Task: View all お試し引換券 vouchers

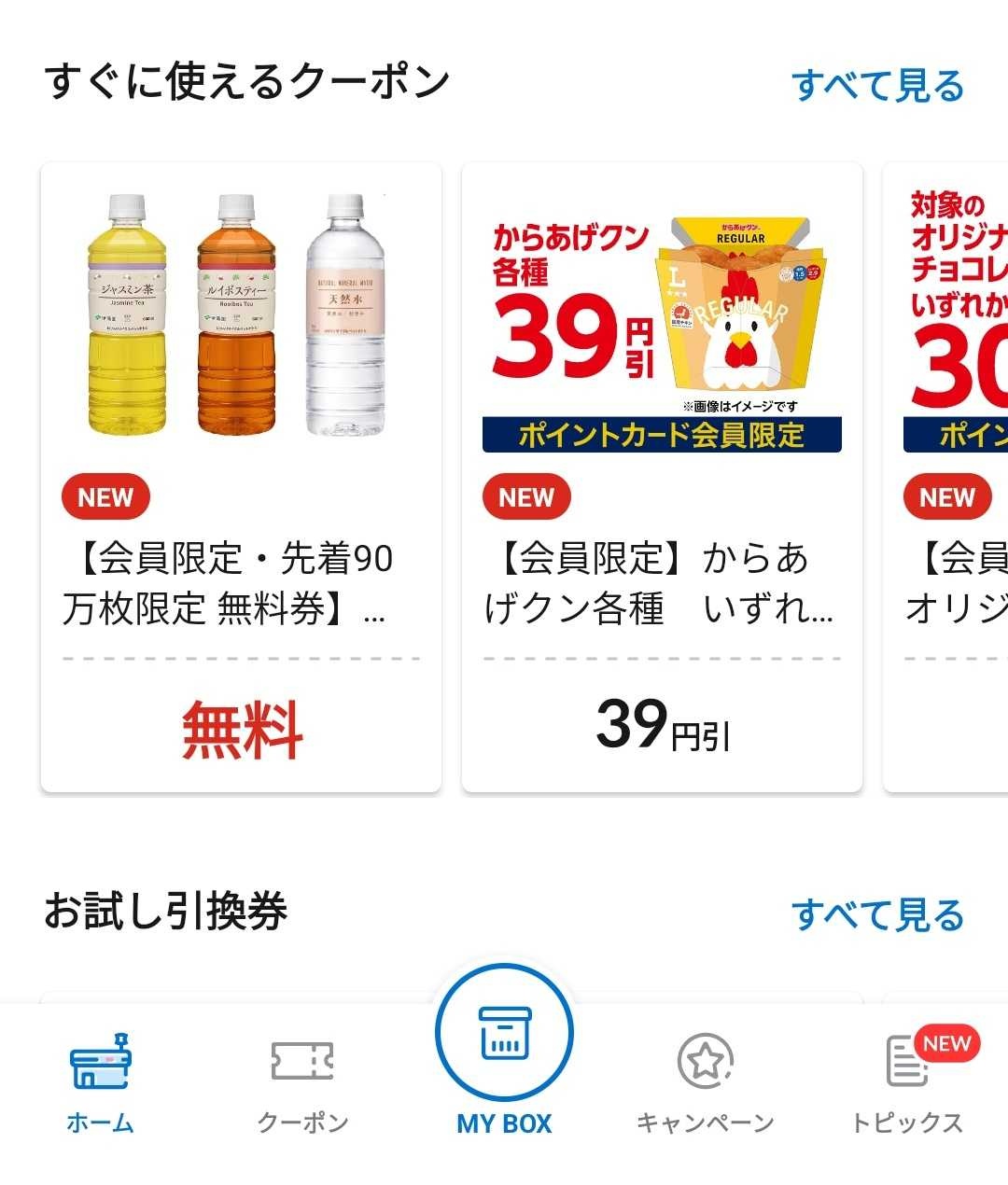Action: 877,915
